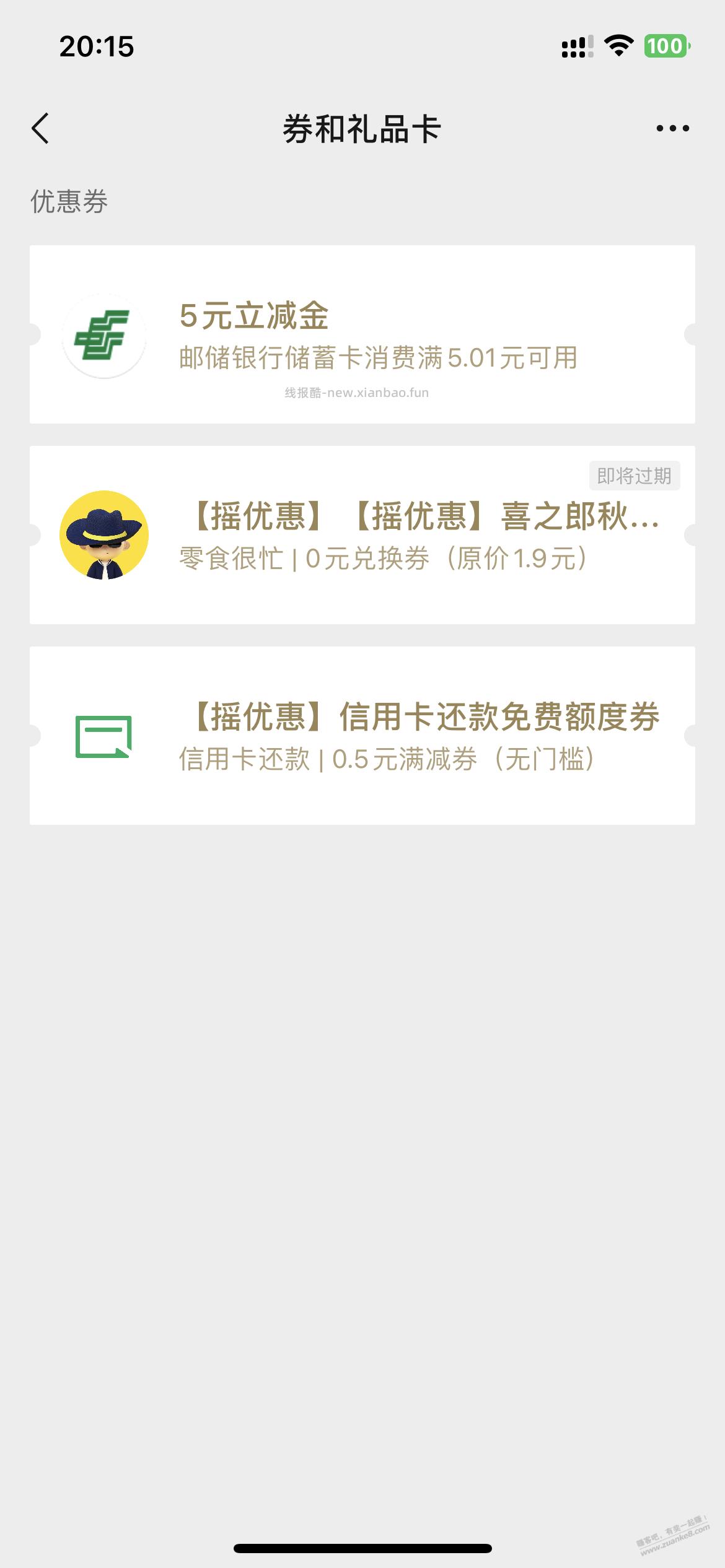Select the 券和礼品卡 page title
The image size is (725, 1568).
coord(362,128)
